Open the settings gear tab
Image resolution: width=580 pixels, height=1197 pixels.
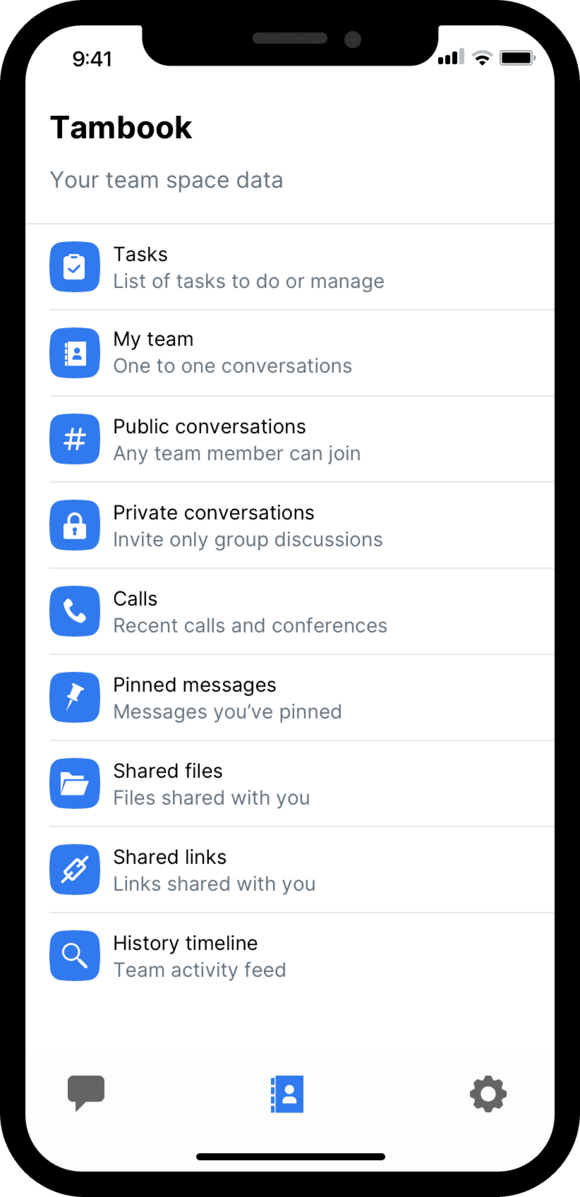[x=488, y=1094]
